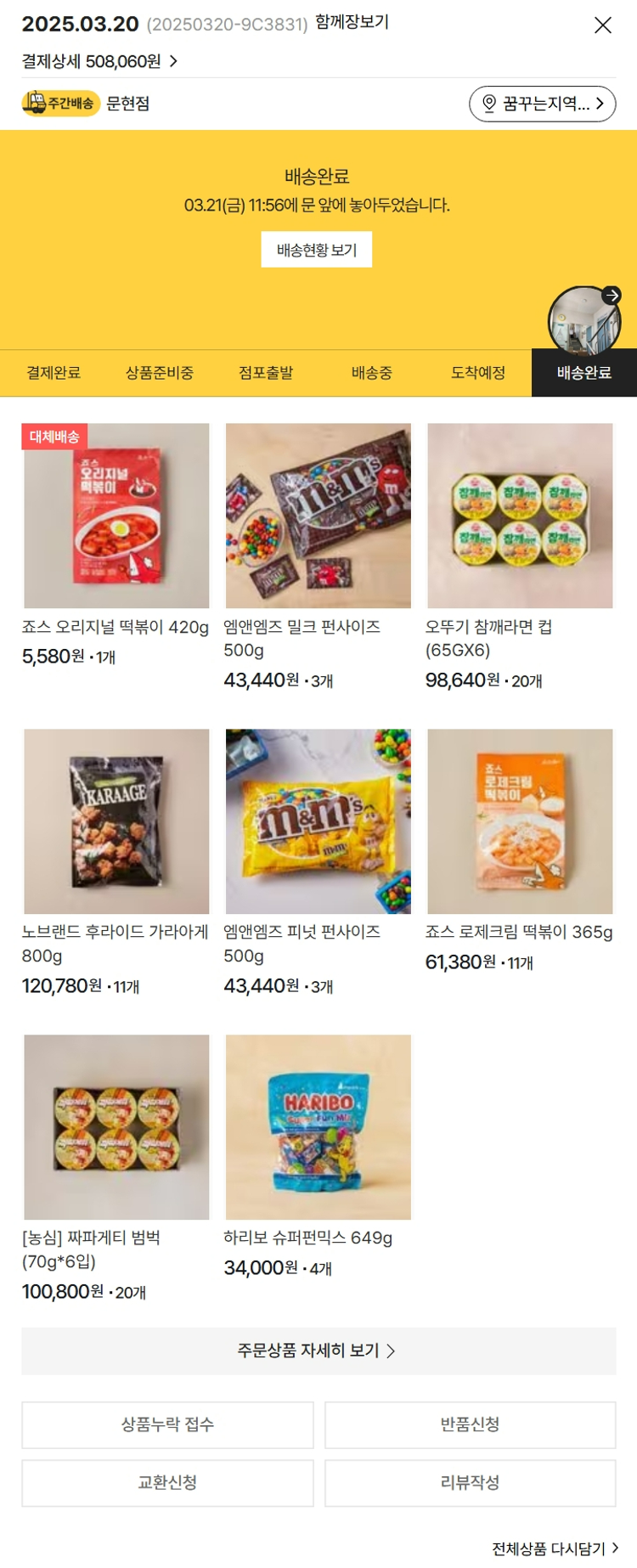The width and height of the screenshot is (637, 1568).
Task: Open 농심 짜파게티 범벅 product
Action: (116, 1127)
